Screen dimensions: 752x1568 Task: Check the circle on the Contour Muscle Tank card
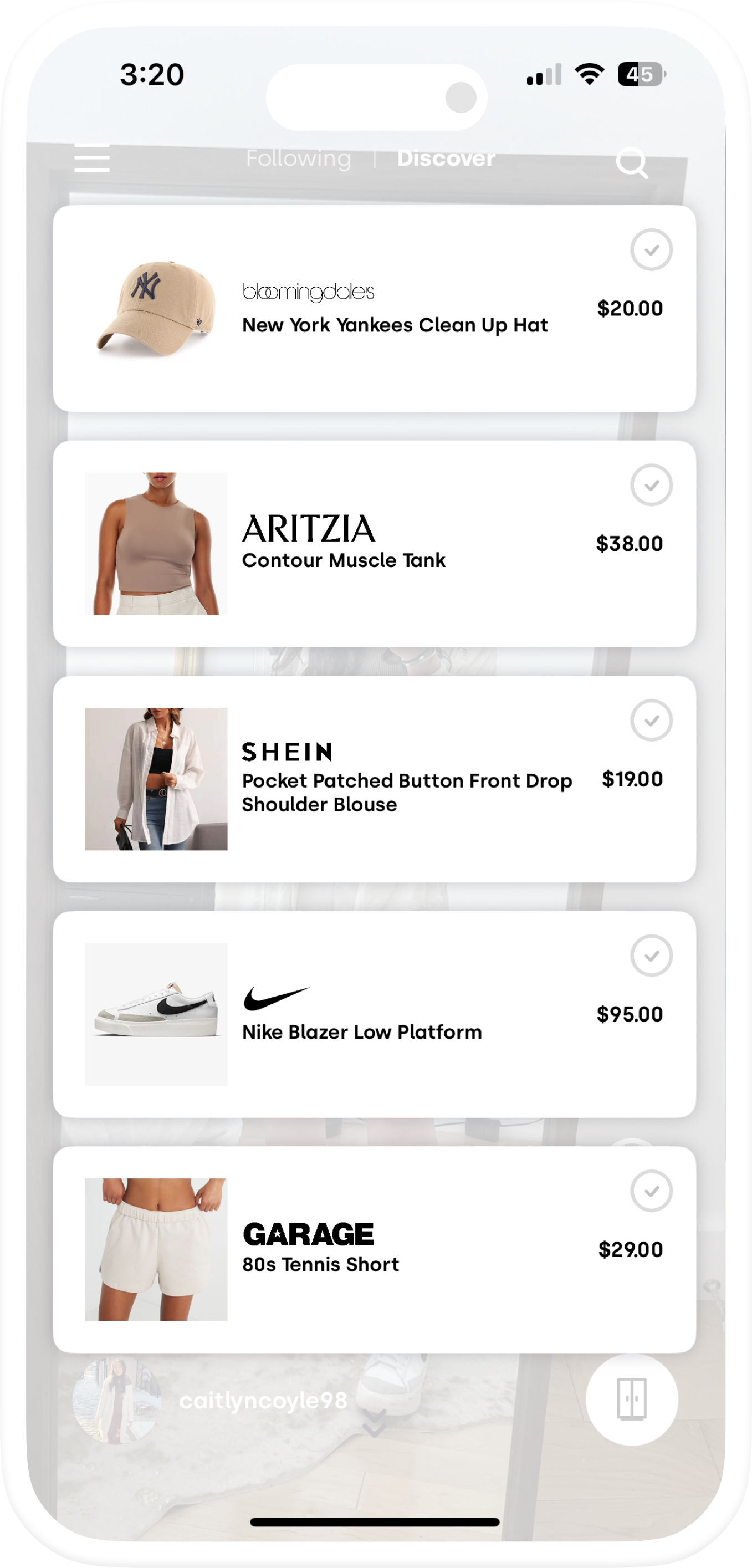click(651, 485)
